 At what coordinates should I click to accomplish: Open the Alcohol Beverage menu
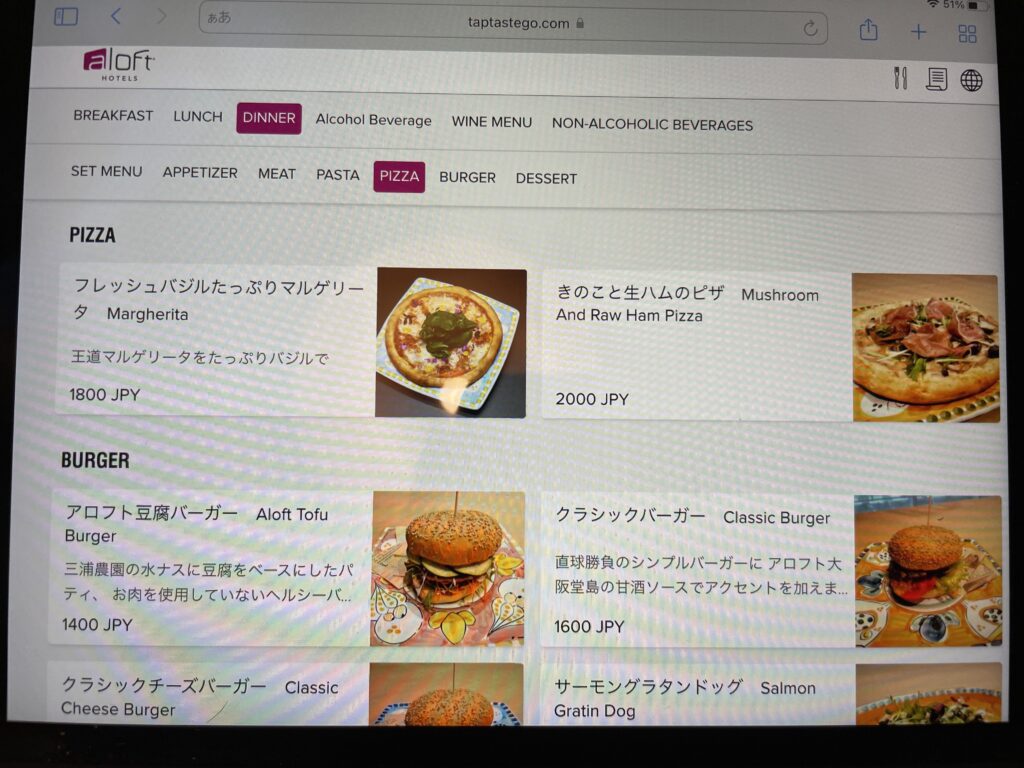coord(373,120)
